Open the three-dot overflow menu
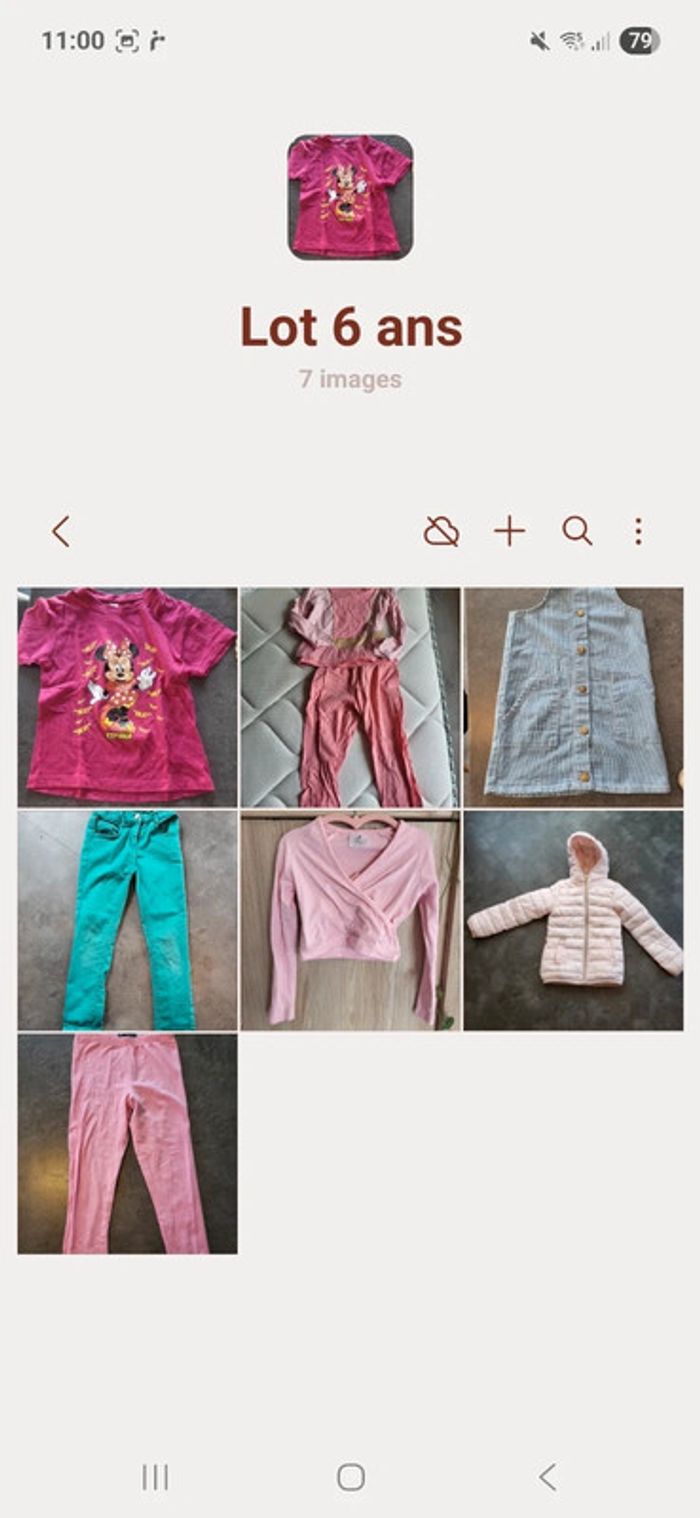Image resolution: width=700 pixels, height=1518 pixels. pos(638,531)
